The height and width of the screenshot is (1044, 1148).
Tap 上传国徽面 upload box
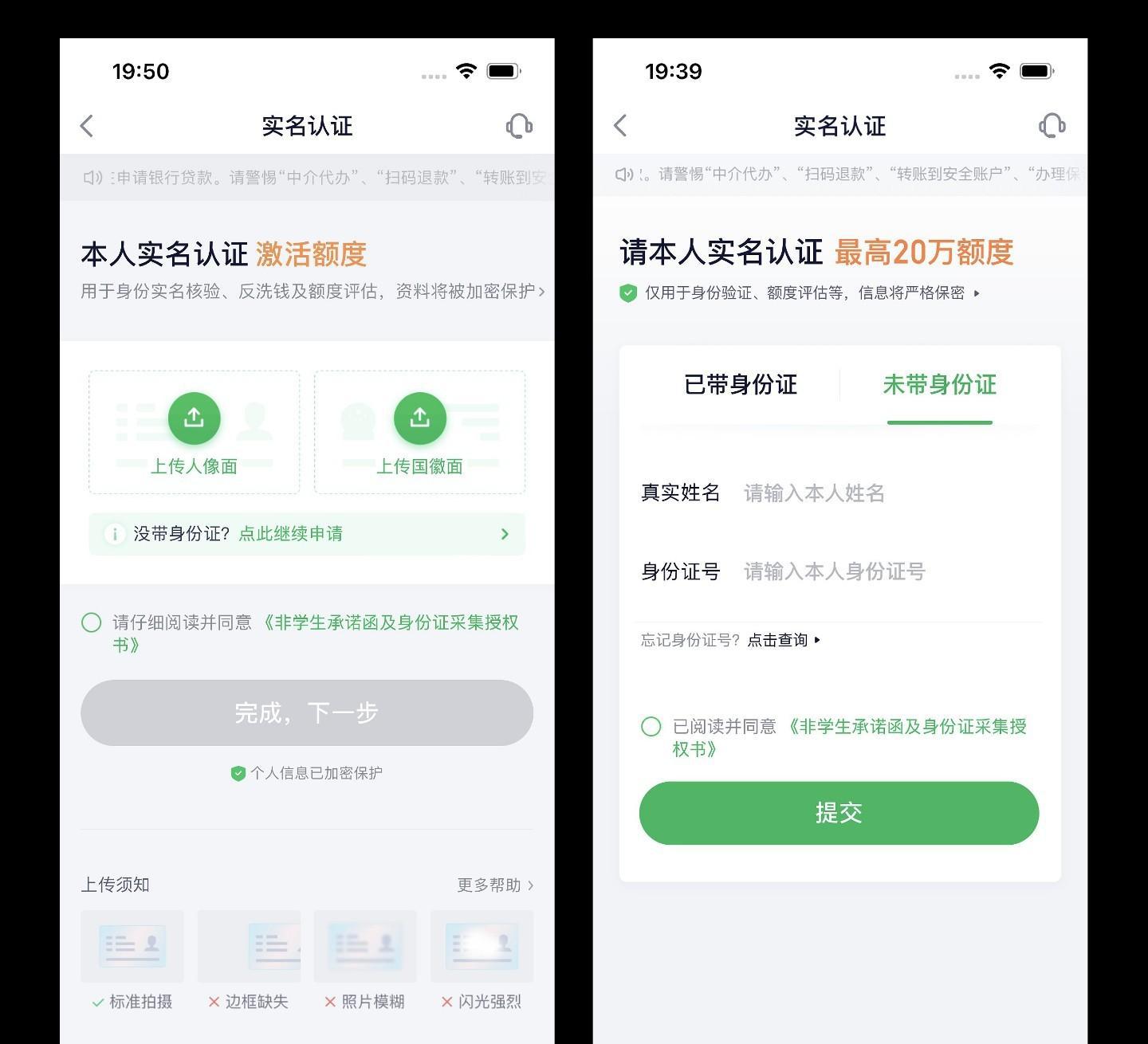click(419, 432)
